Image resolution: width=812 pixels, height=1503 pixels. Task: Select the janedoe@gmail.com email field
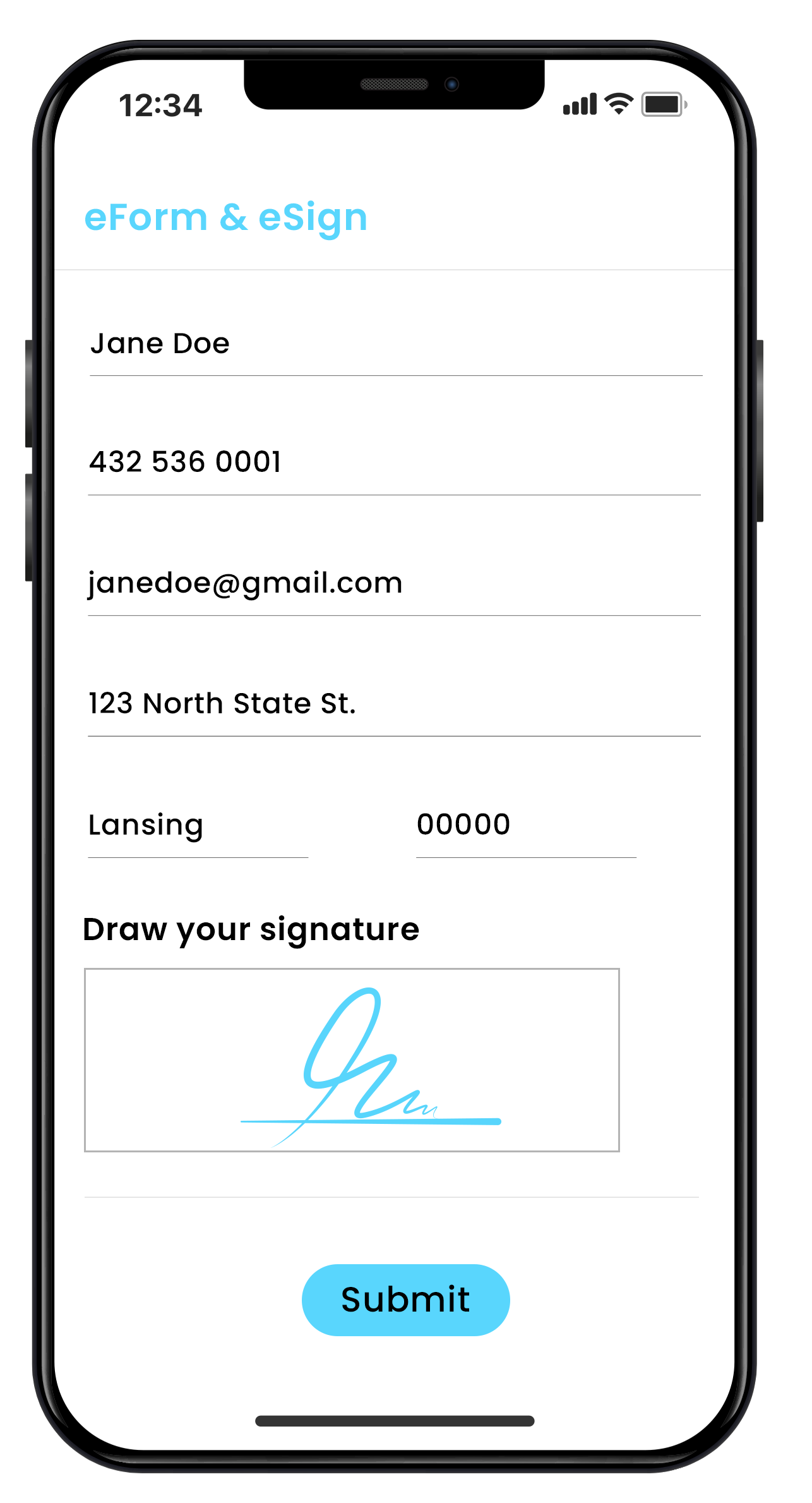pos(394,583)
